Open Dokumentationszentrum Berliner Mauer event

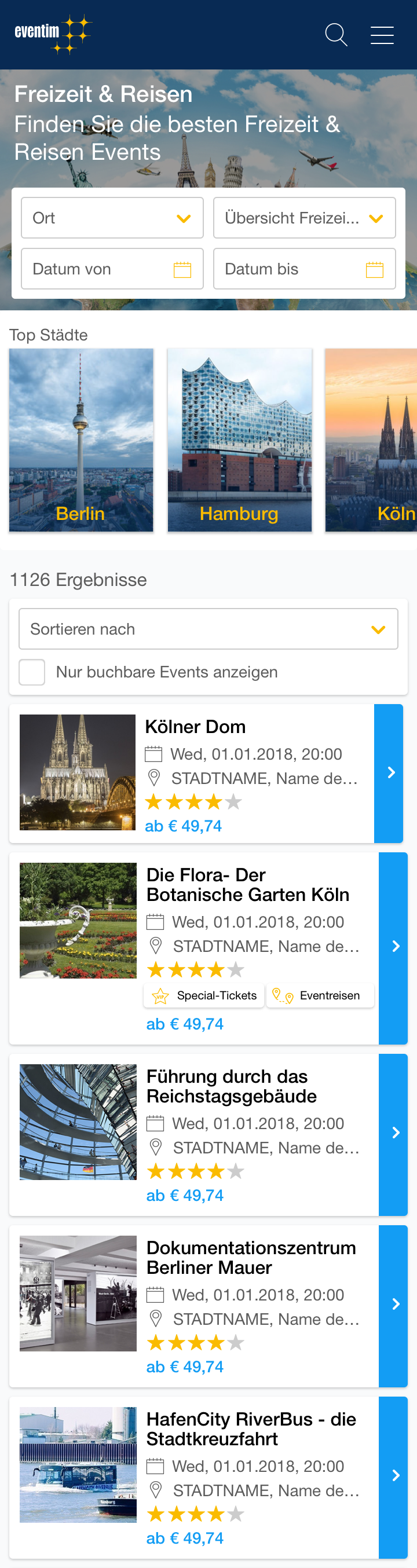point(393,1306)
